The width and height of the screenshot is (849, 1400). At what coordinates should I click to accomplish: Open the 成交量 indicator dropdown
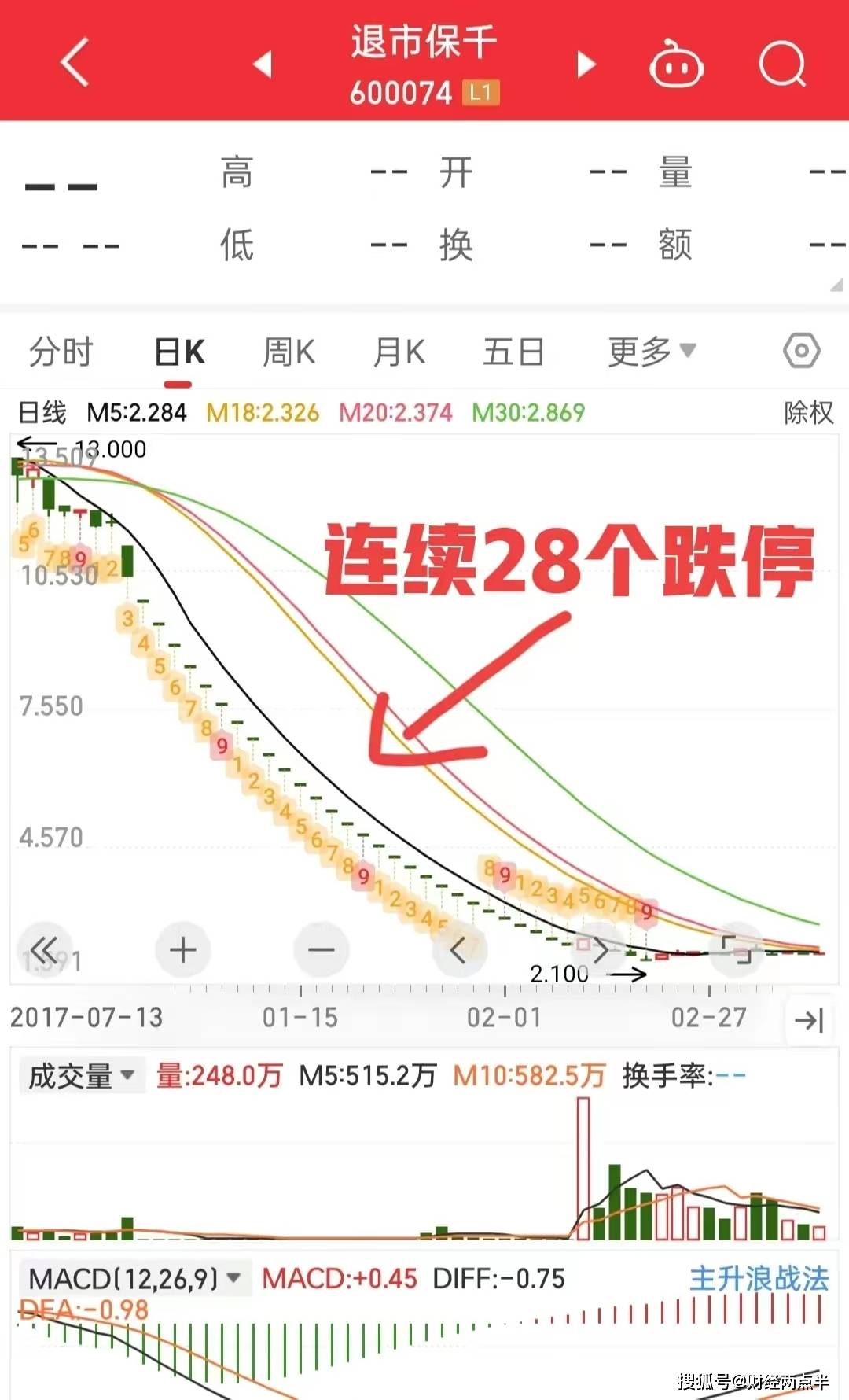point(82,1075)
